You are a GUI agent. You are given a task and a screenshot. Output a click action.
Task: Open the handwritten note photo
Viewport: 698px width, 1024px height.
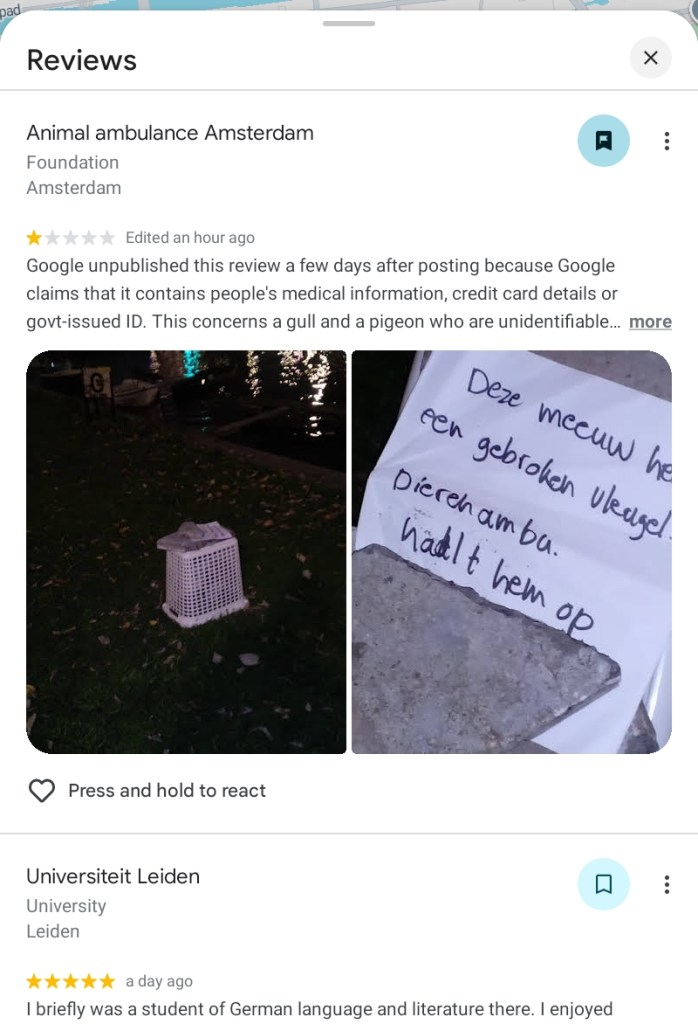tap(511, 552)
